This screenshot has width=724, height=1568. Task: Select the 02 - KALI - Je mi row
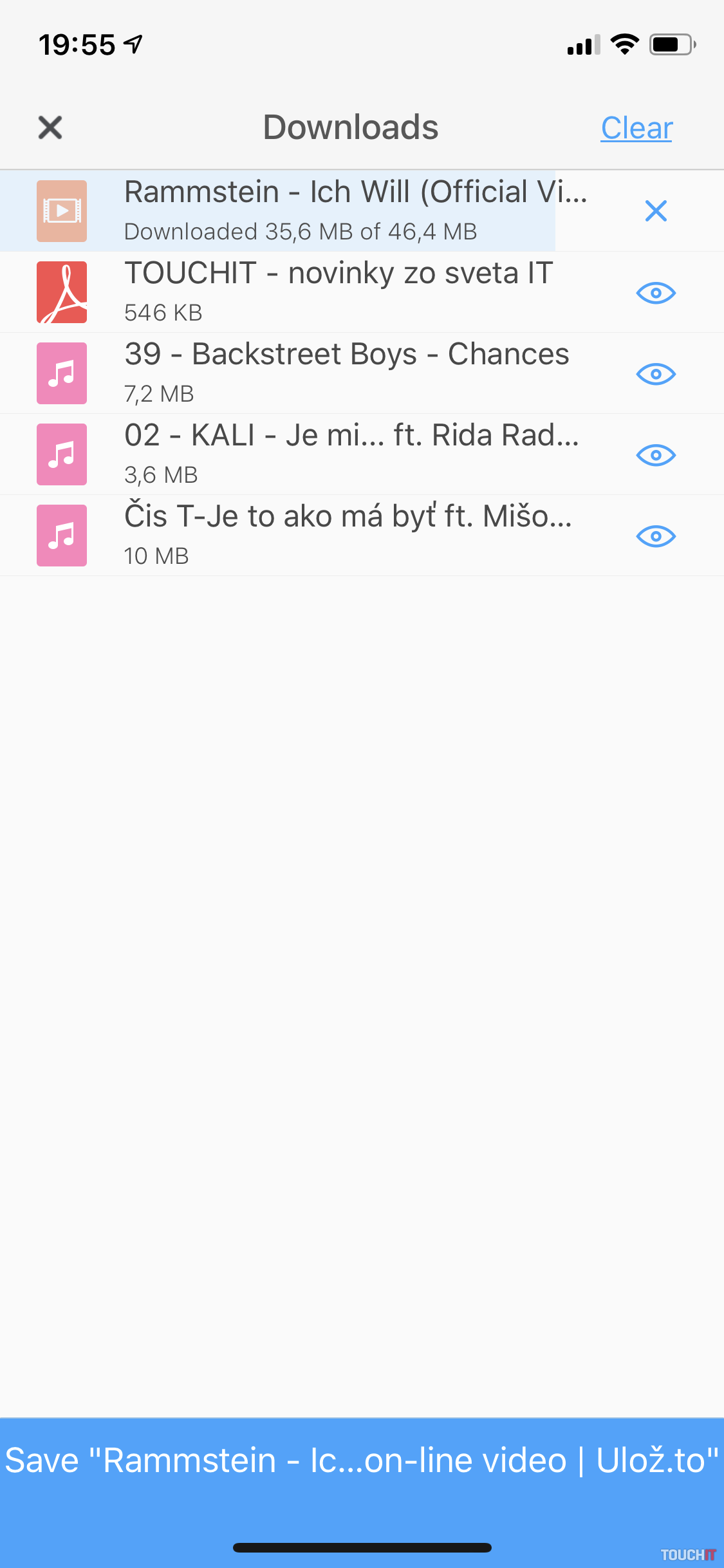point(351,454)
